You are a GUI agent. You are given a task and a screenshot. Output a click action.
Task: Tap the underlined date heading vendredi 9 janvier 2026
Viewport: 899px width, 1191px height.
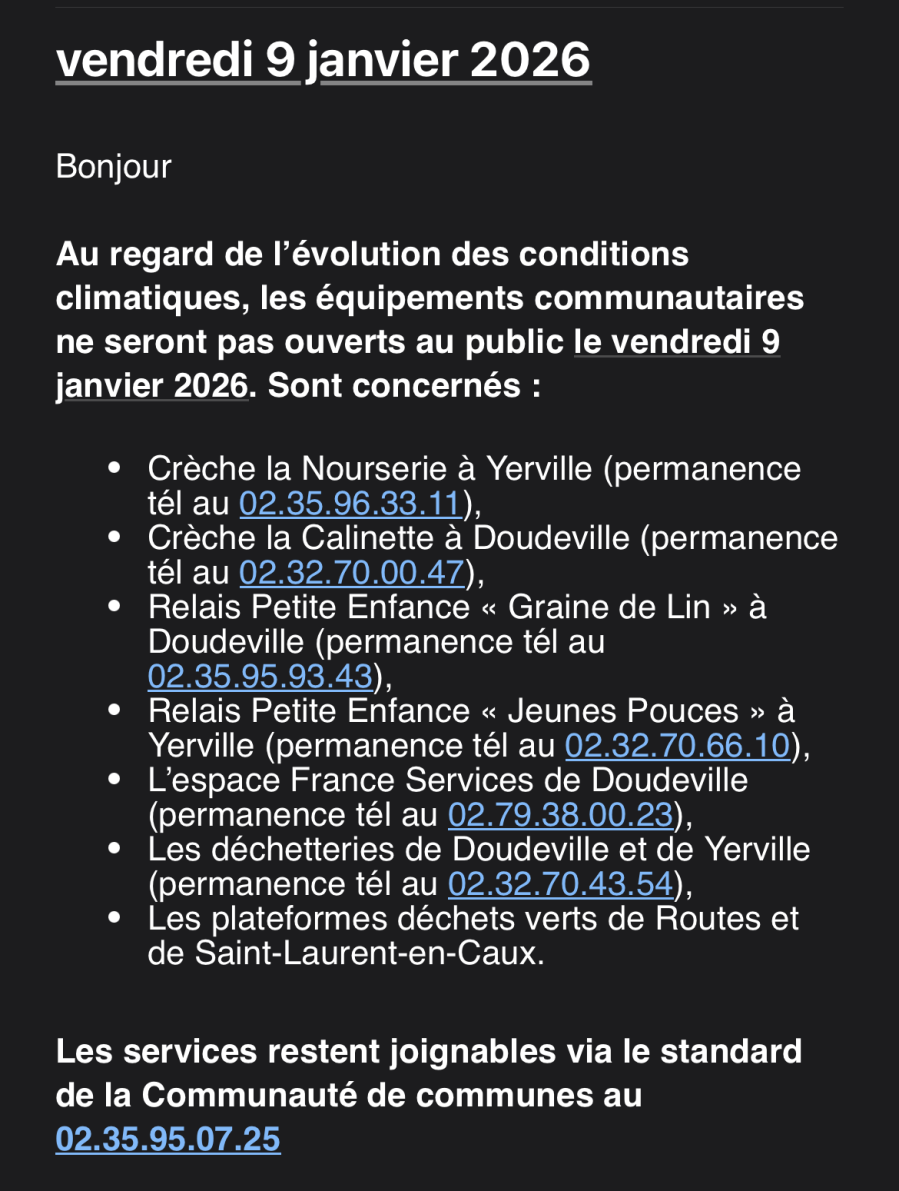coord(323,61)
